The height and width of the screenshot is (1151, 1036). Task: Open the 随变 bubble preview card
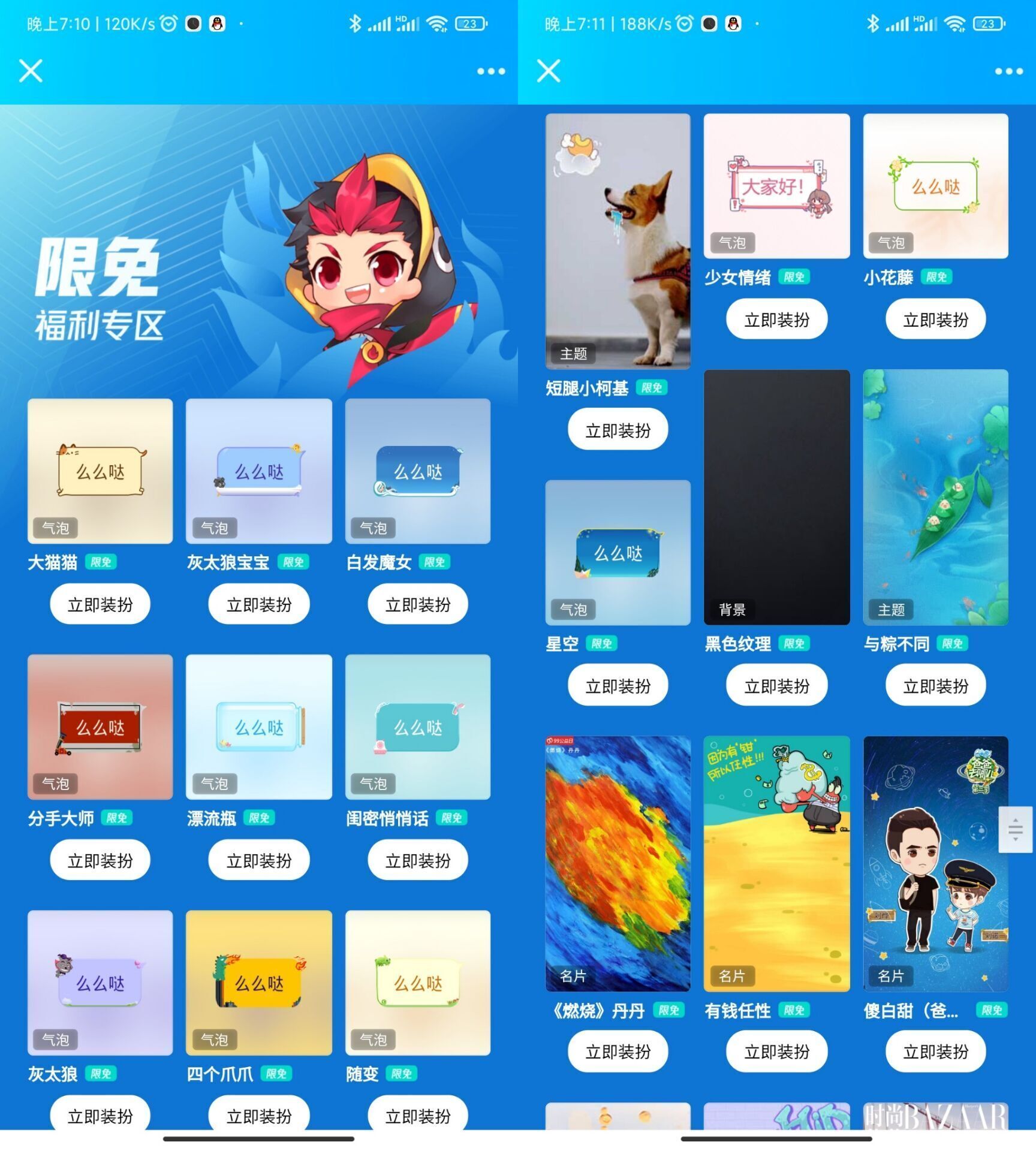(x=418, y=983)
